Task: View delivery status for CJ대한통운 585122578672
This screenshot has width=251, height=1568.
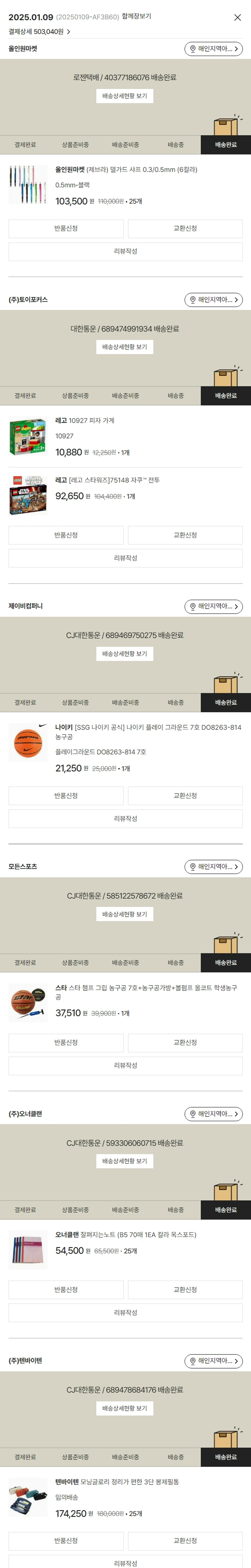Action: (124, 914)
